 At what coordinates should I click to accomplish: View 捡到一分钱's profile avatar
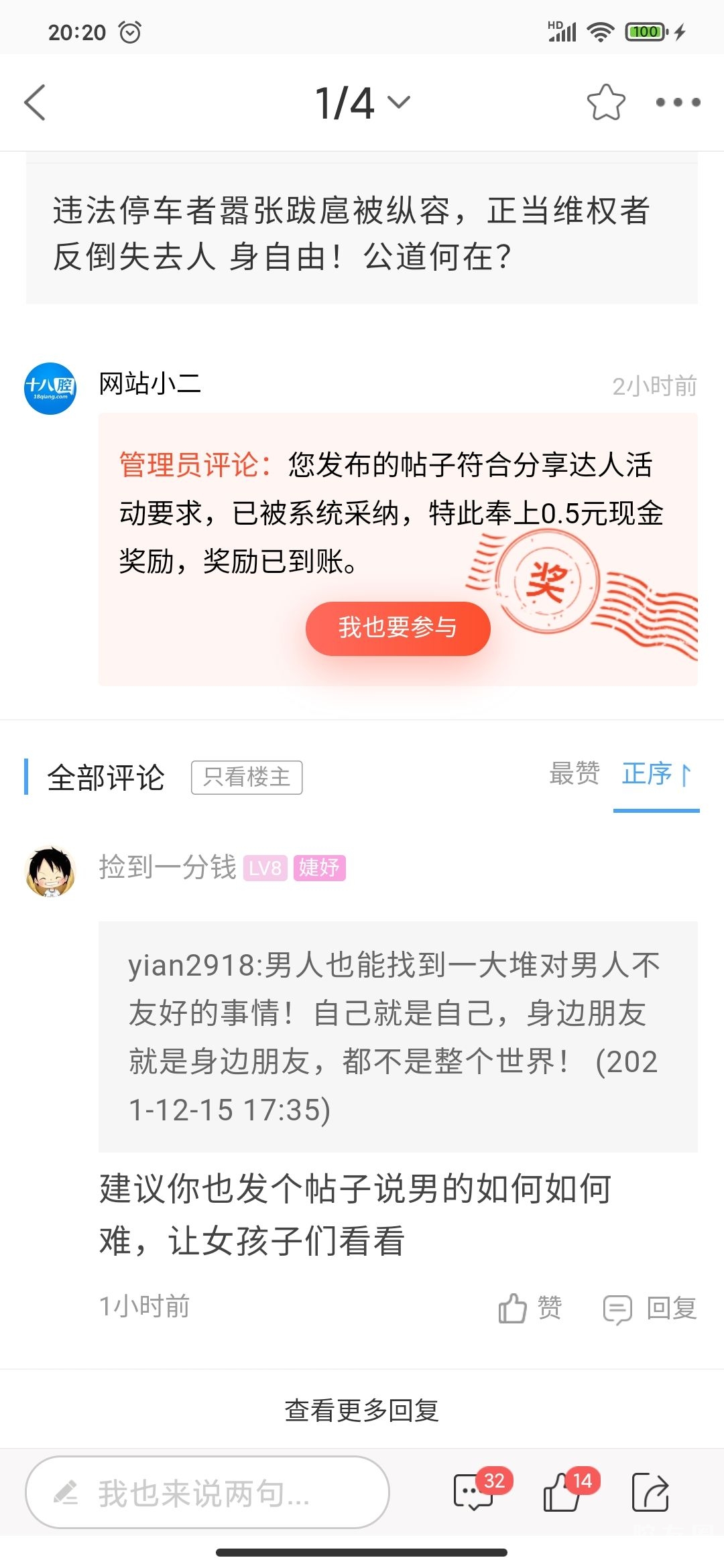50,870
